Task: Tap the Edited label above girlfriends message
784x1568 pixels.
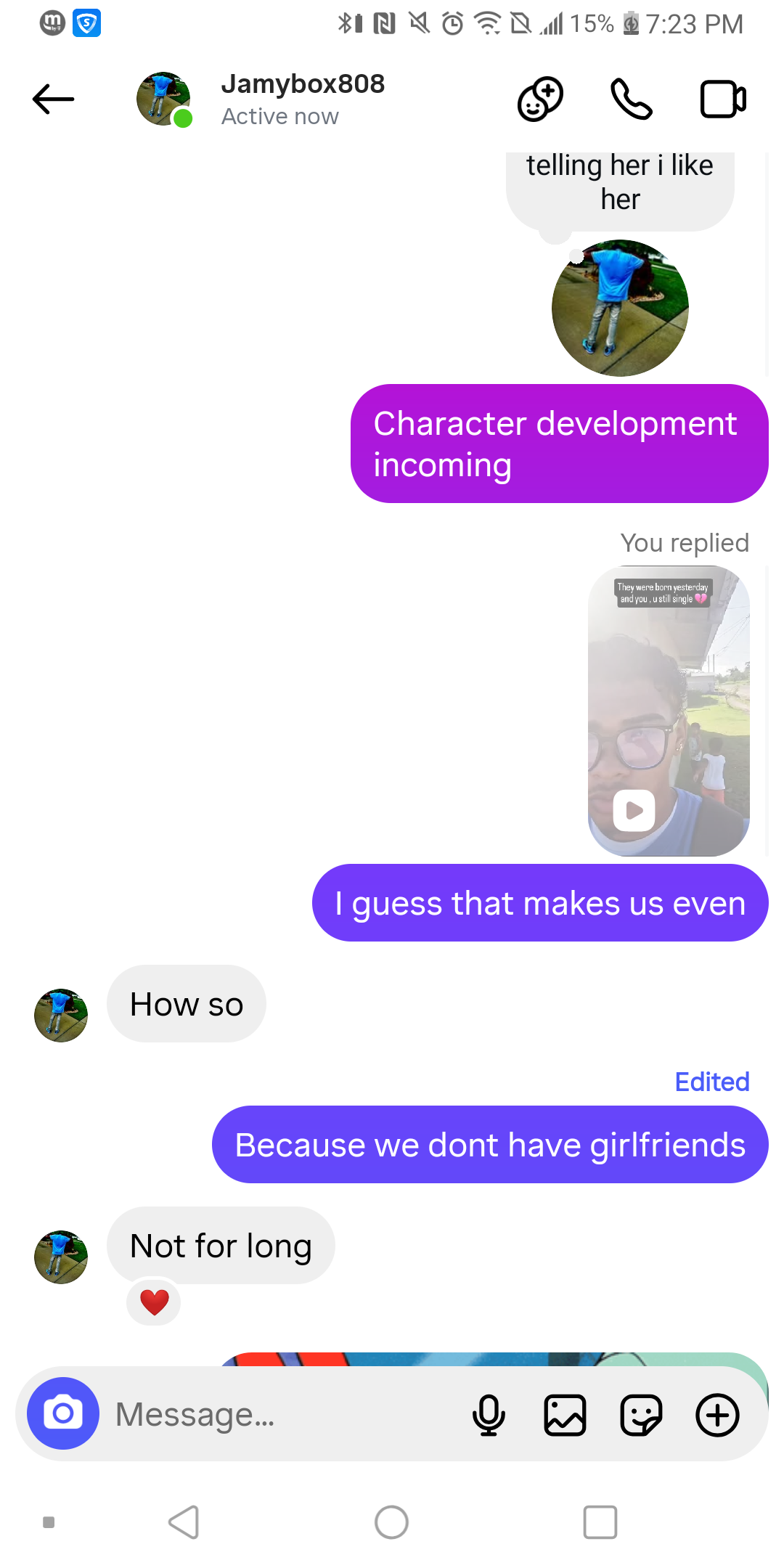Action: [x=711, y=1082]
